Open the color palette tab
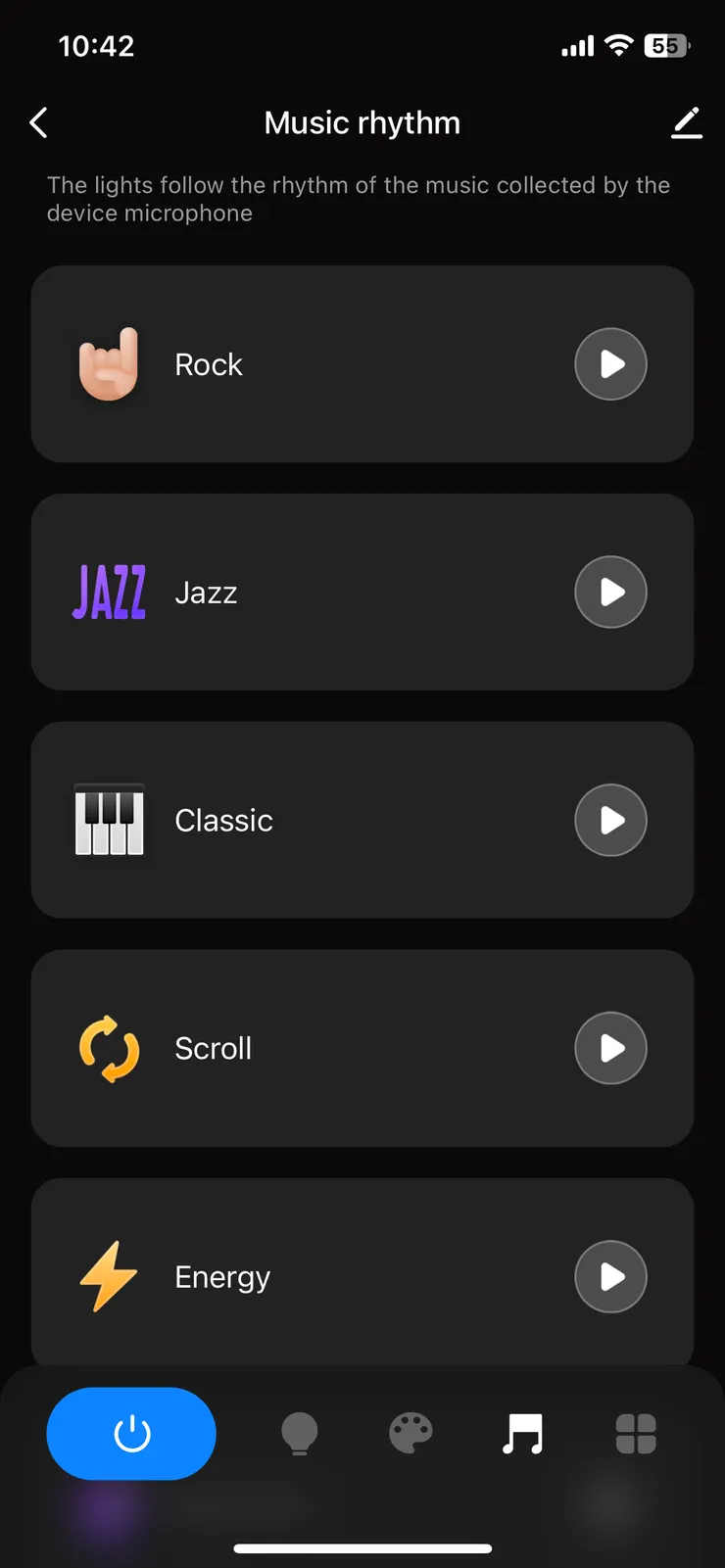Screen dimensions: 725x1568 (x=411, y=1434)
